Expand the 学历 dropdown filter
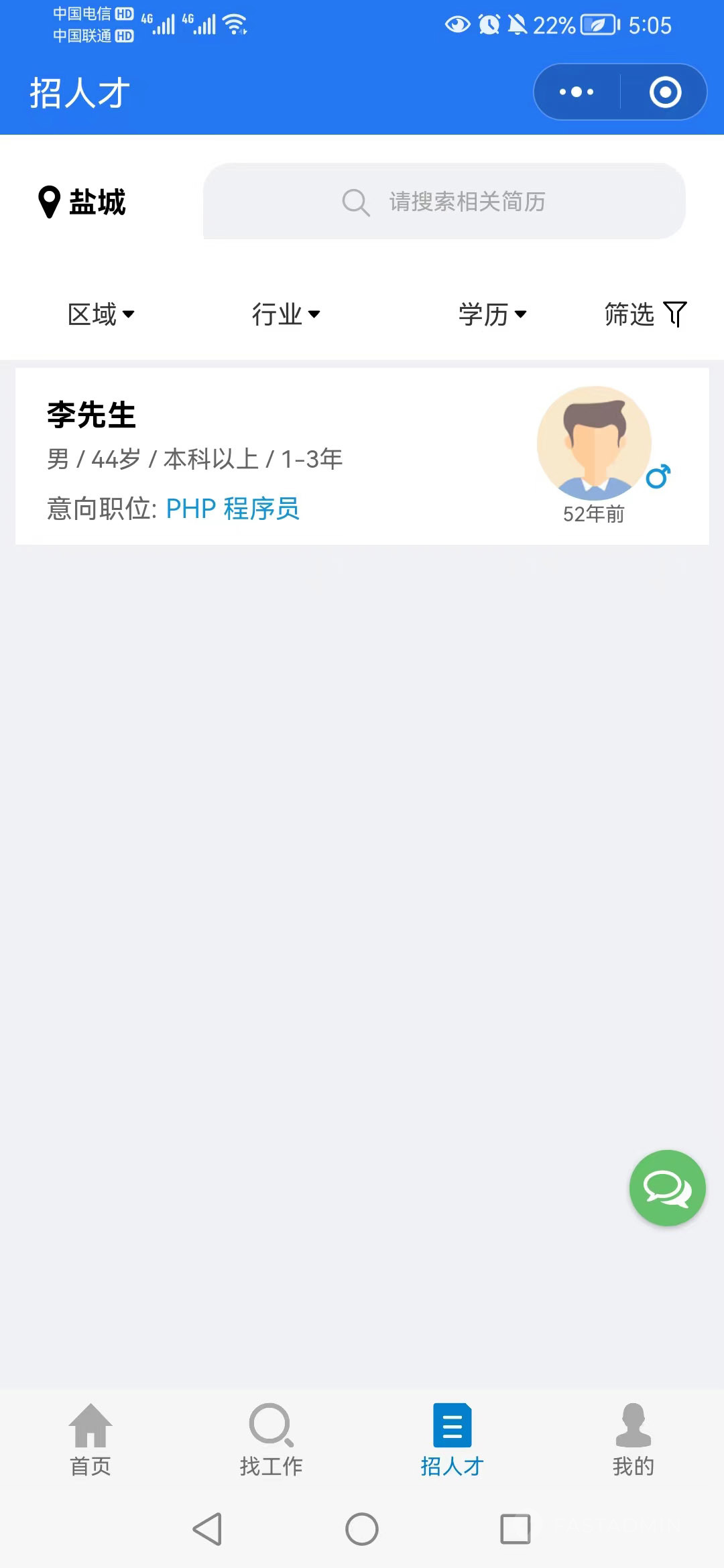The image size is (724, 1568). (x=492, y=314)
